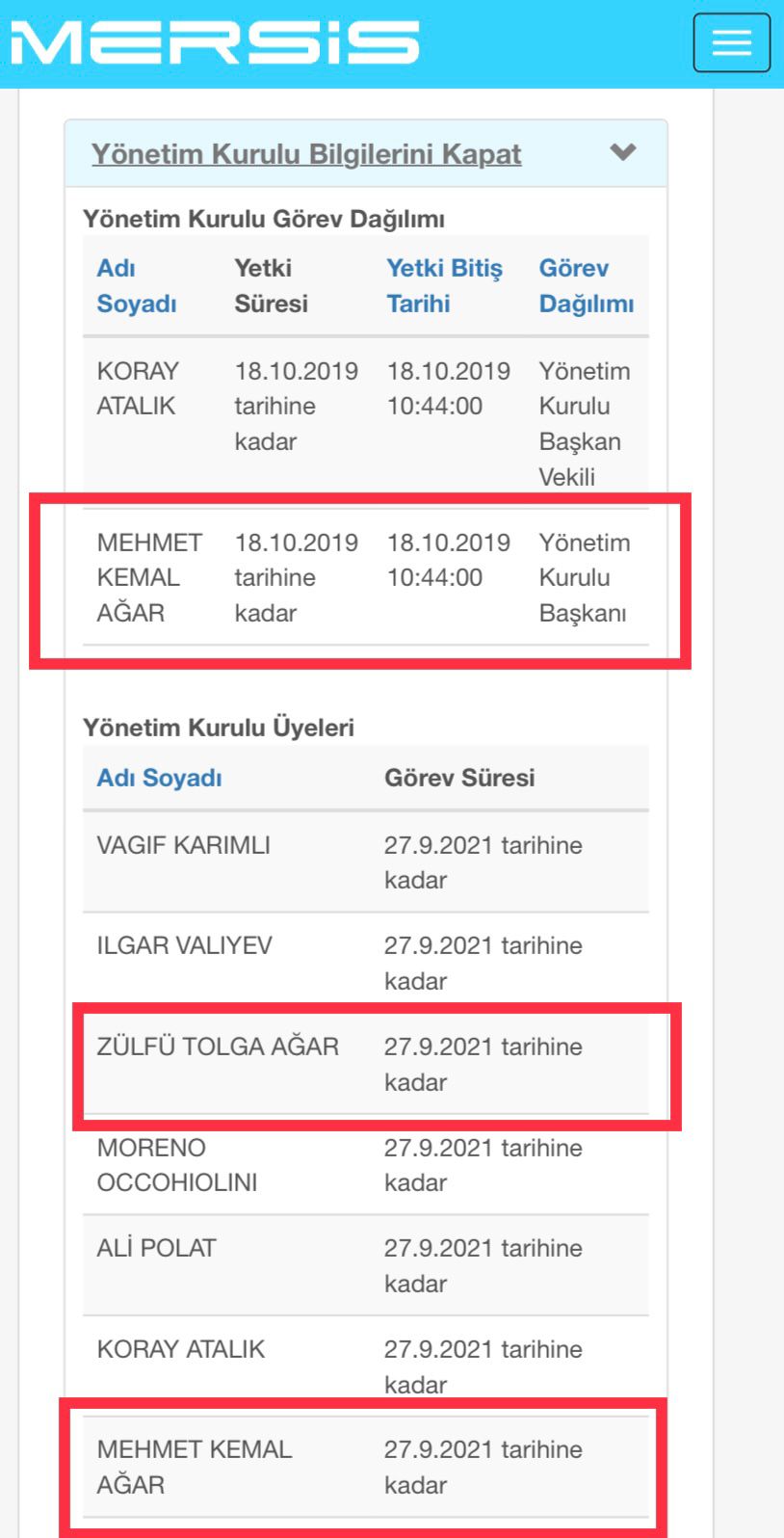Open the hamburger navigation menu
Screen dimensions: 784x1538
[x=731, y=42]
